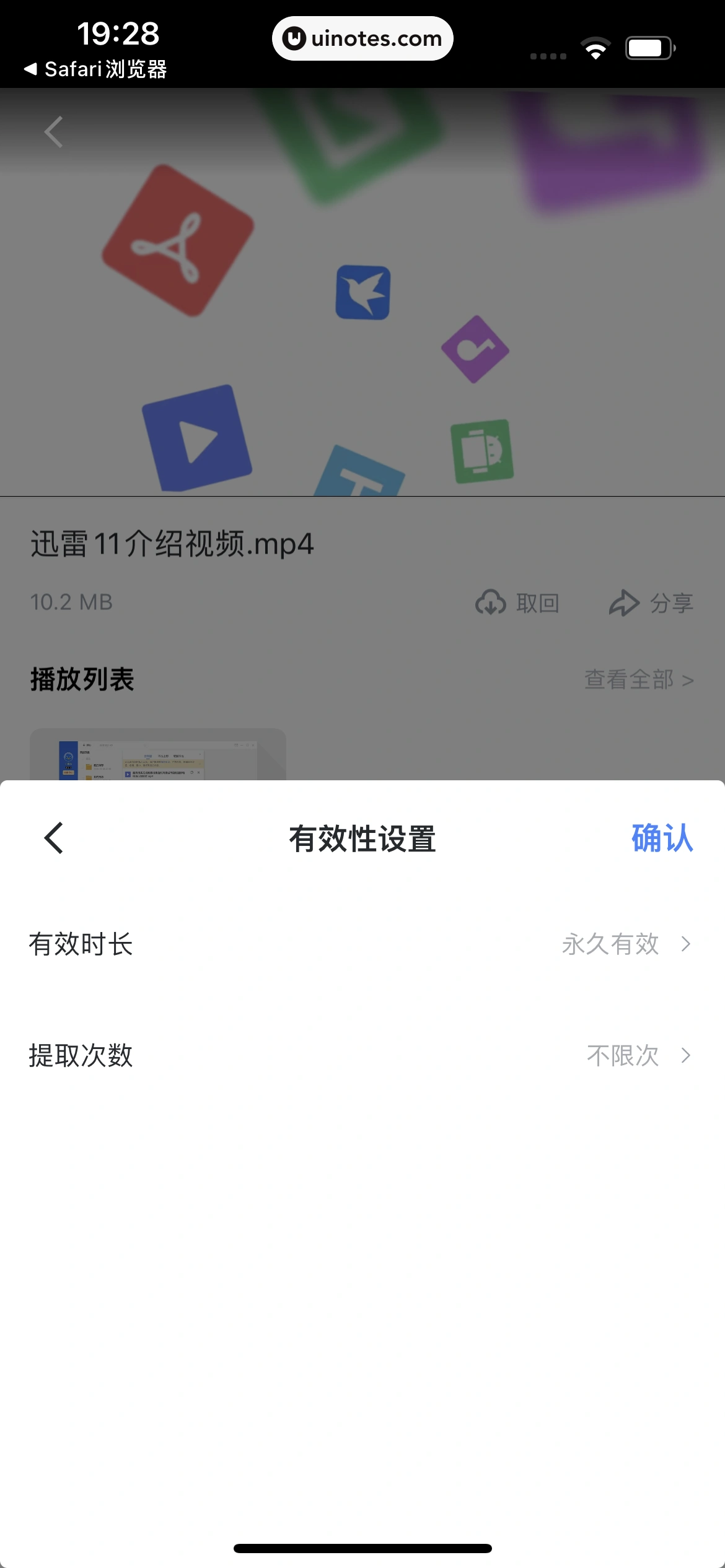
Task: Tap the back chevron in 有效性设置 sheet
Action: point(52,840)
